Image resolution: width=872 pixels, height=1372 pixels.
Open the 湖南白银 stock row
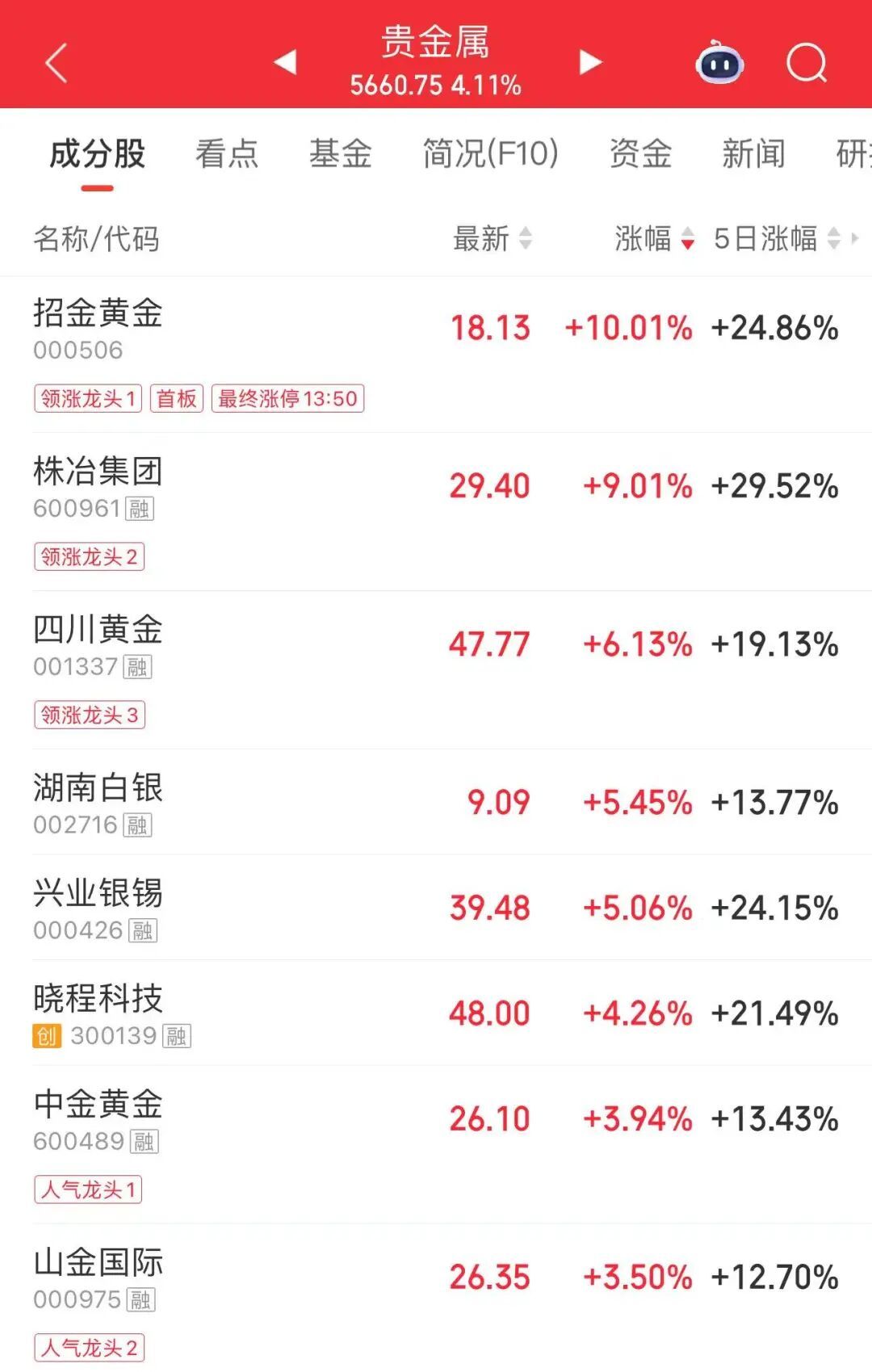click(x=436, y=802)
